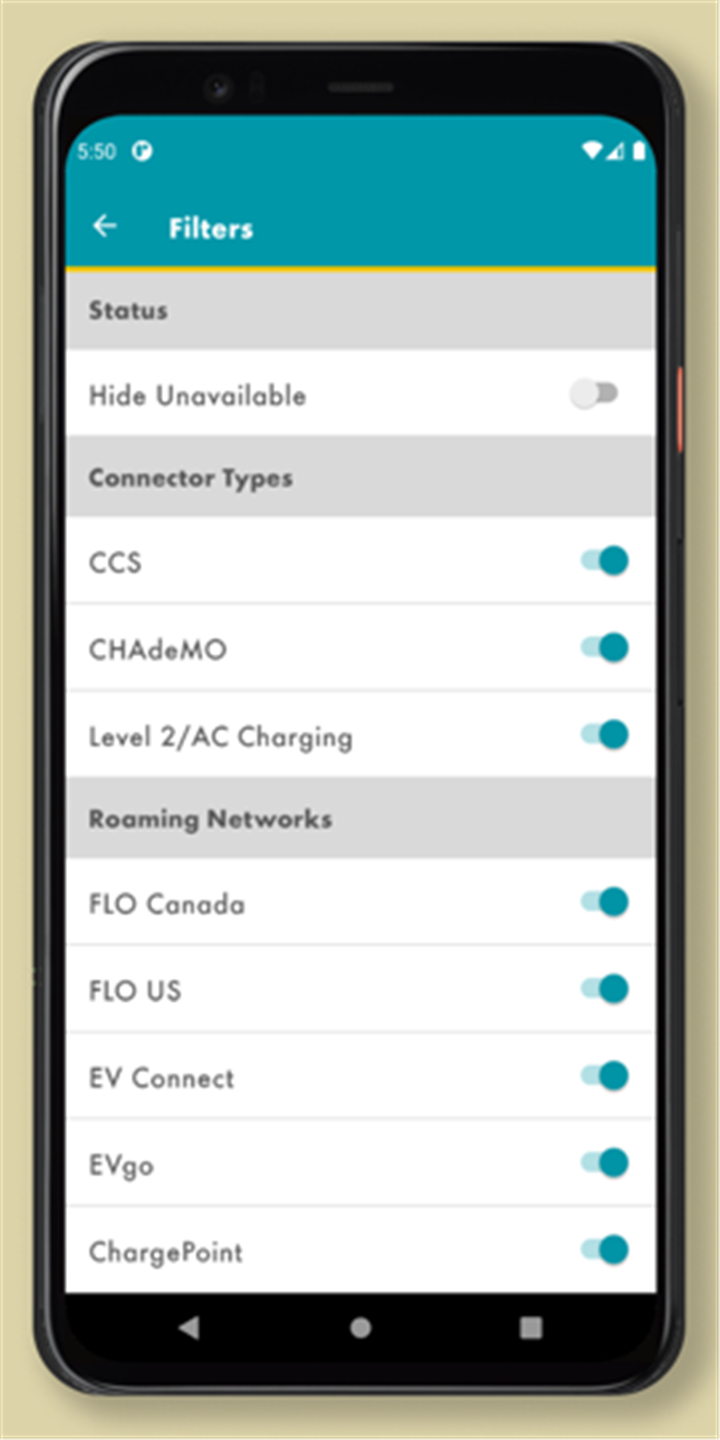Toggle the EVgo roaming network
Image resolution: width=720 pixels, height=1440 pixels.
click(605, 1163)
